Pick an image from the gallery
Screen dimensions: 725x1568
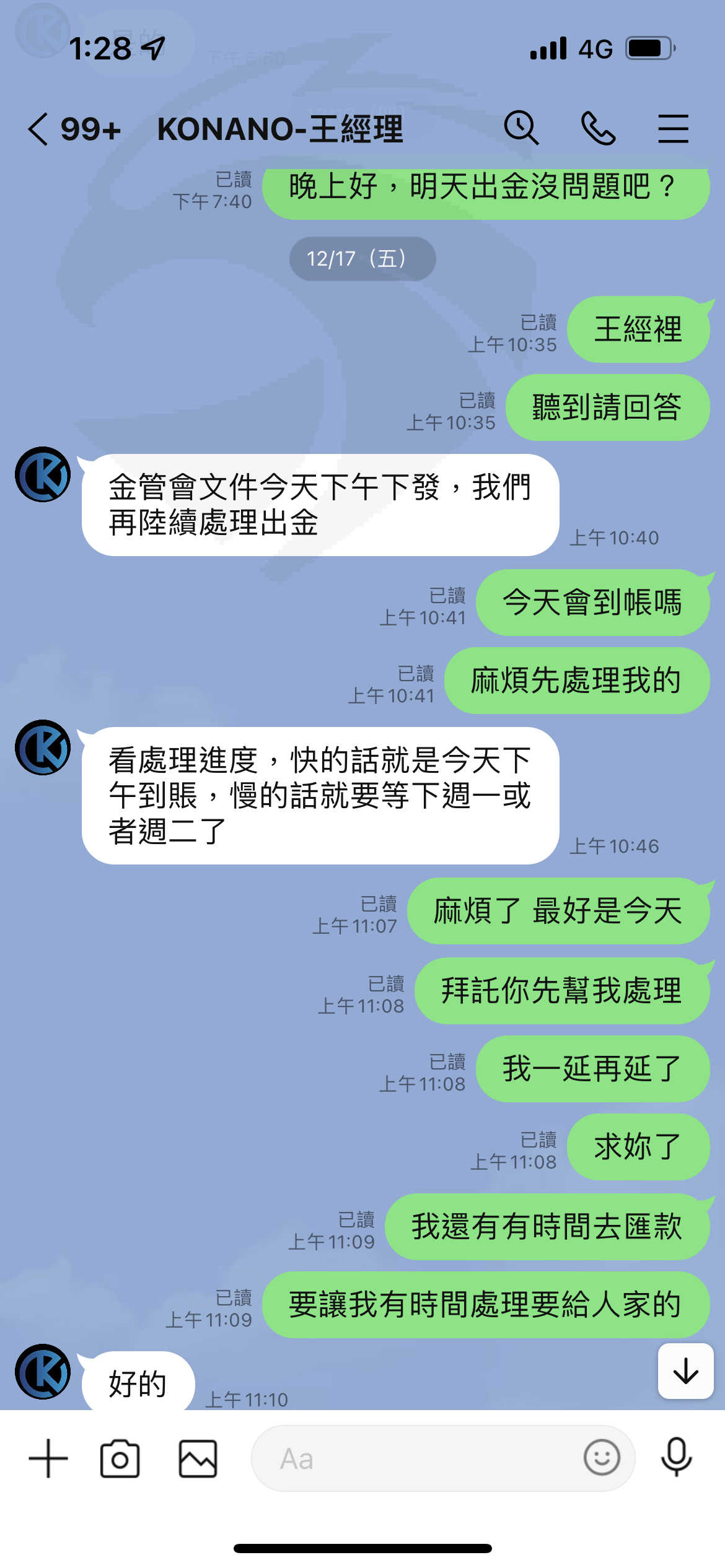click(x=198, y=1458)
